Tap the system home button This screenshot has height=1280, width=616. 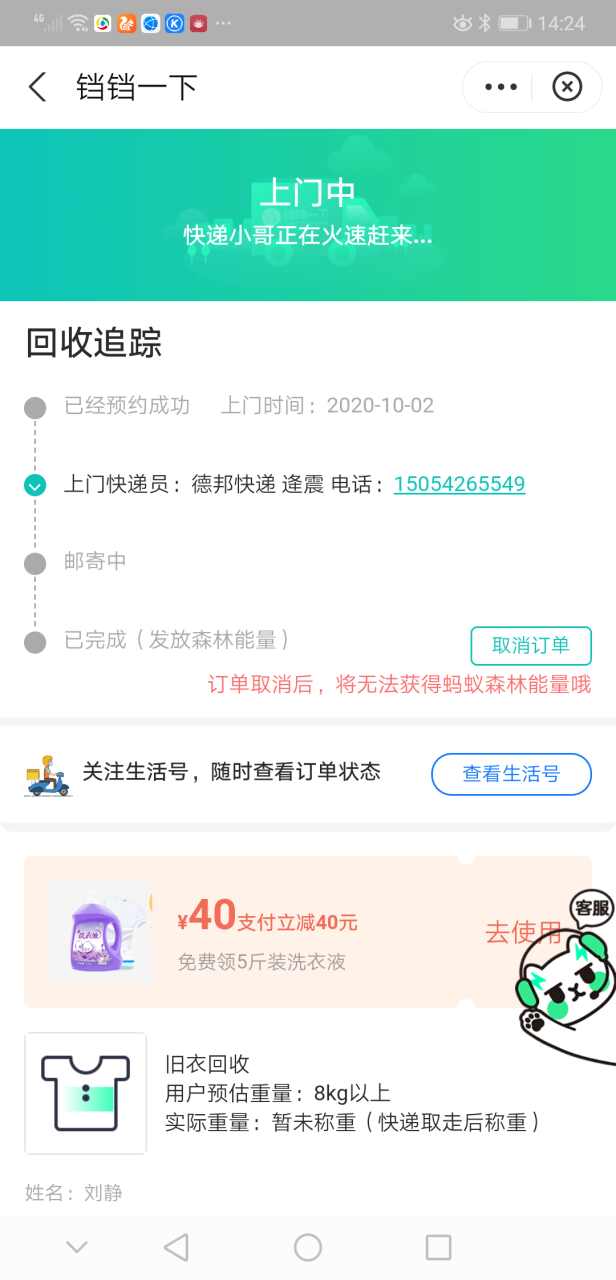[308, 1247]
